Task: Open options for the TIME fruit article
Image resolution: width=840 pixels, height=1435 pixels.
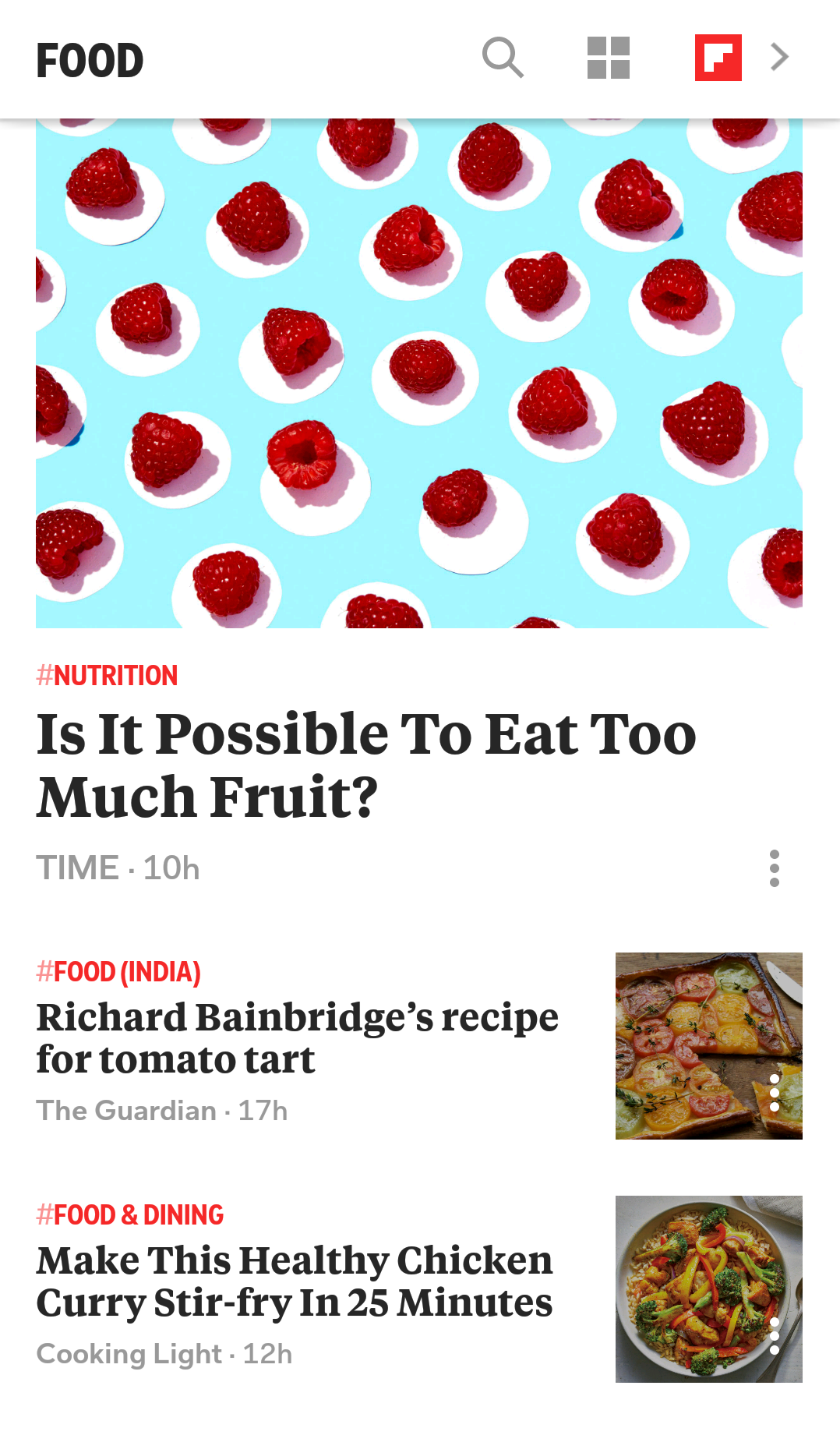Action: click(x=774, y=868)
